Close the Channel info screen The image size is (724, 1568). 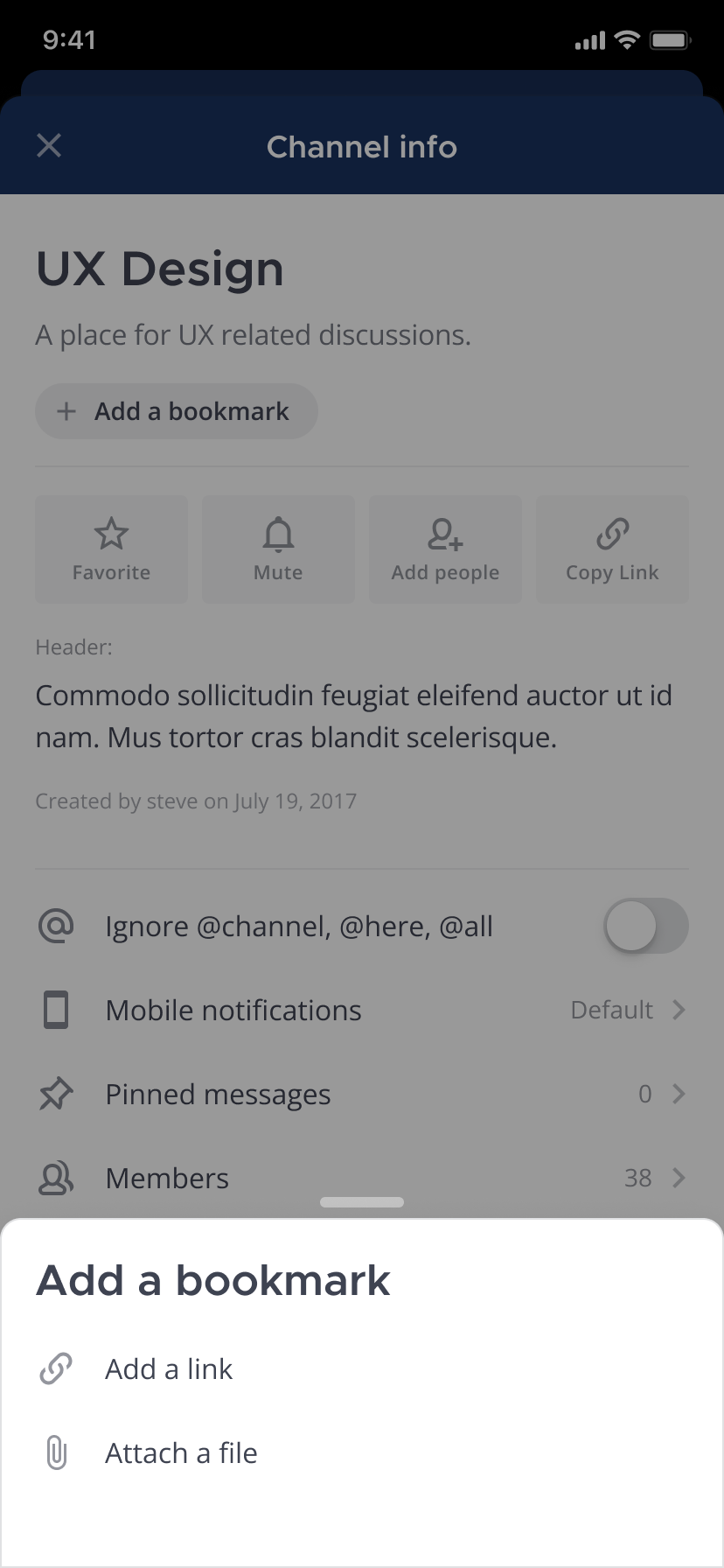pyautogui.click(x=49, y=146)
